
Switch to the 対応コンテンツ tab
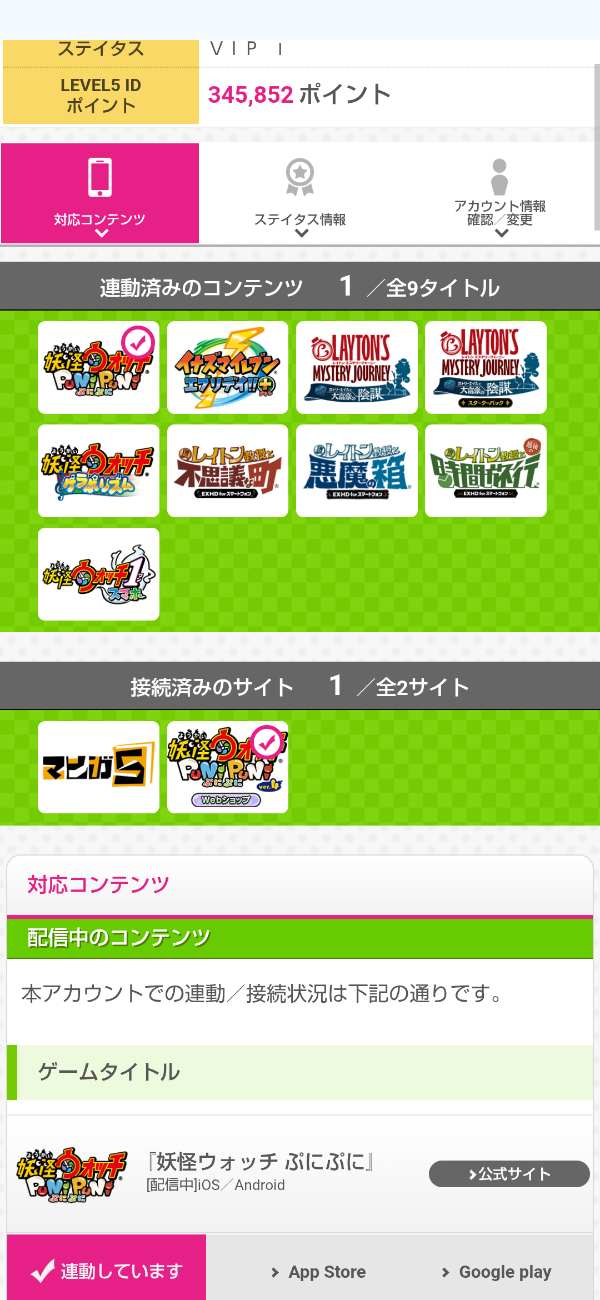tap(100, 193)
